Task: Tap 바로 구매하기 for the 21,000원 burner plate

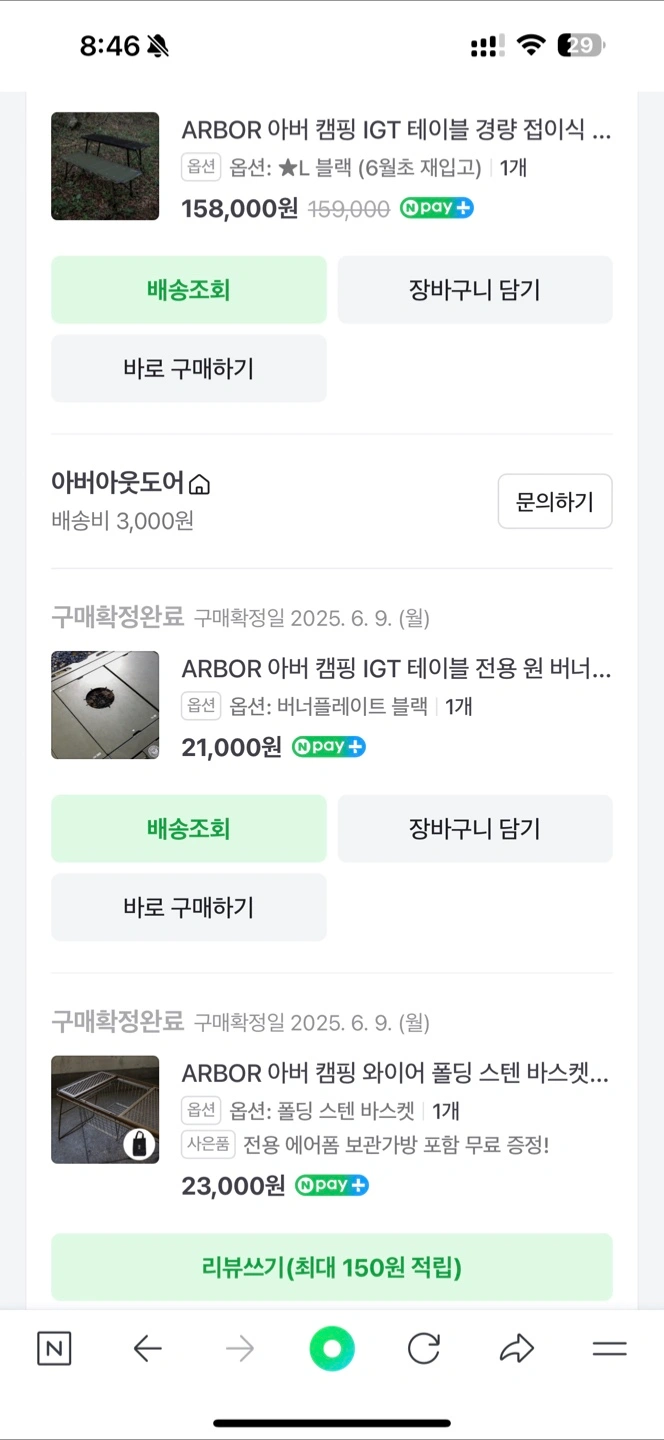Action: click(189, 907)
